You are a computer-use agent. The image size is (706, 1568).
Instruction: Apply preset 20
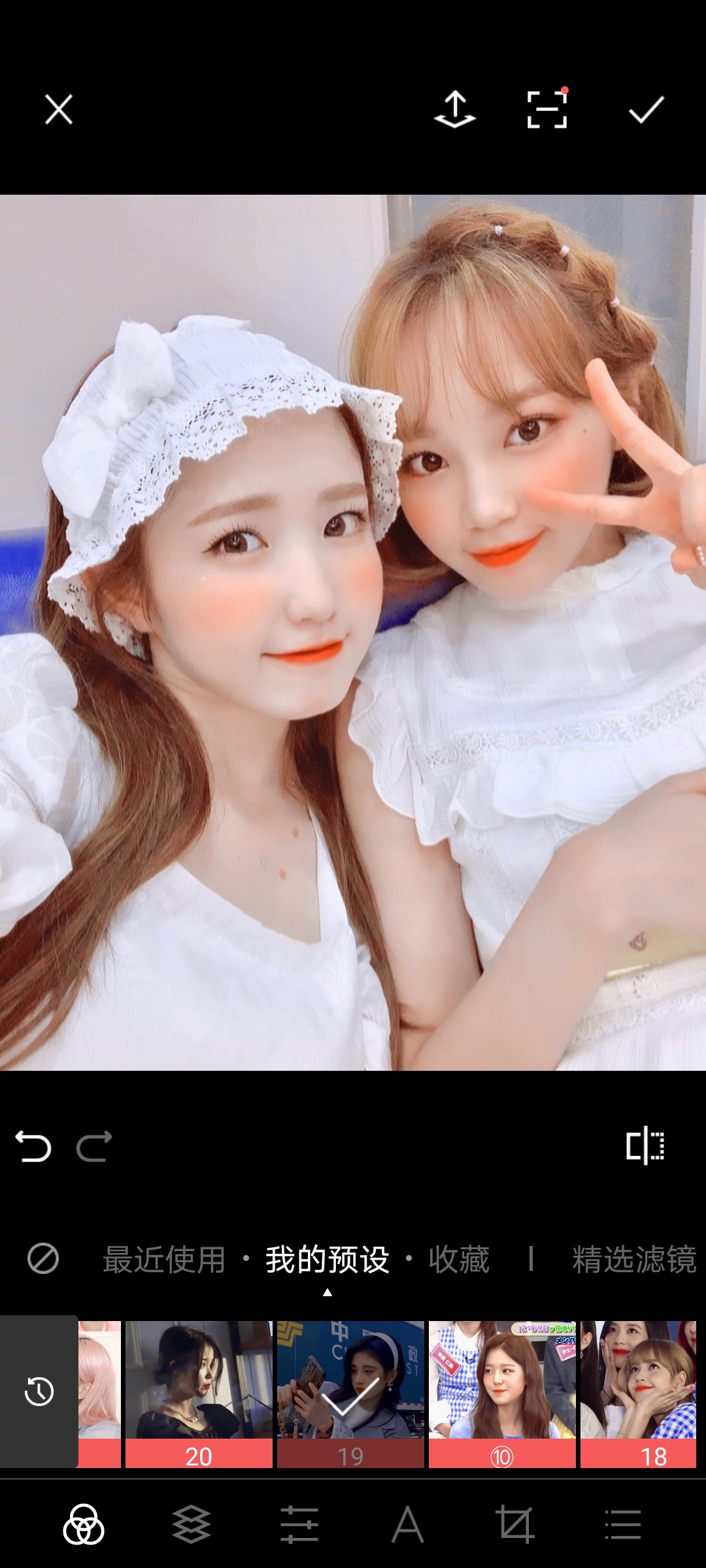click(199, 1394)
